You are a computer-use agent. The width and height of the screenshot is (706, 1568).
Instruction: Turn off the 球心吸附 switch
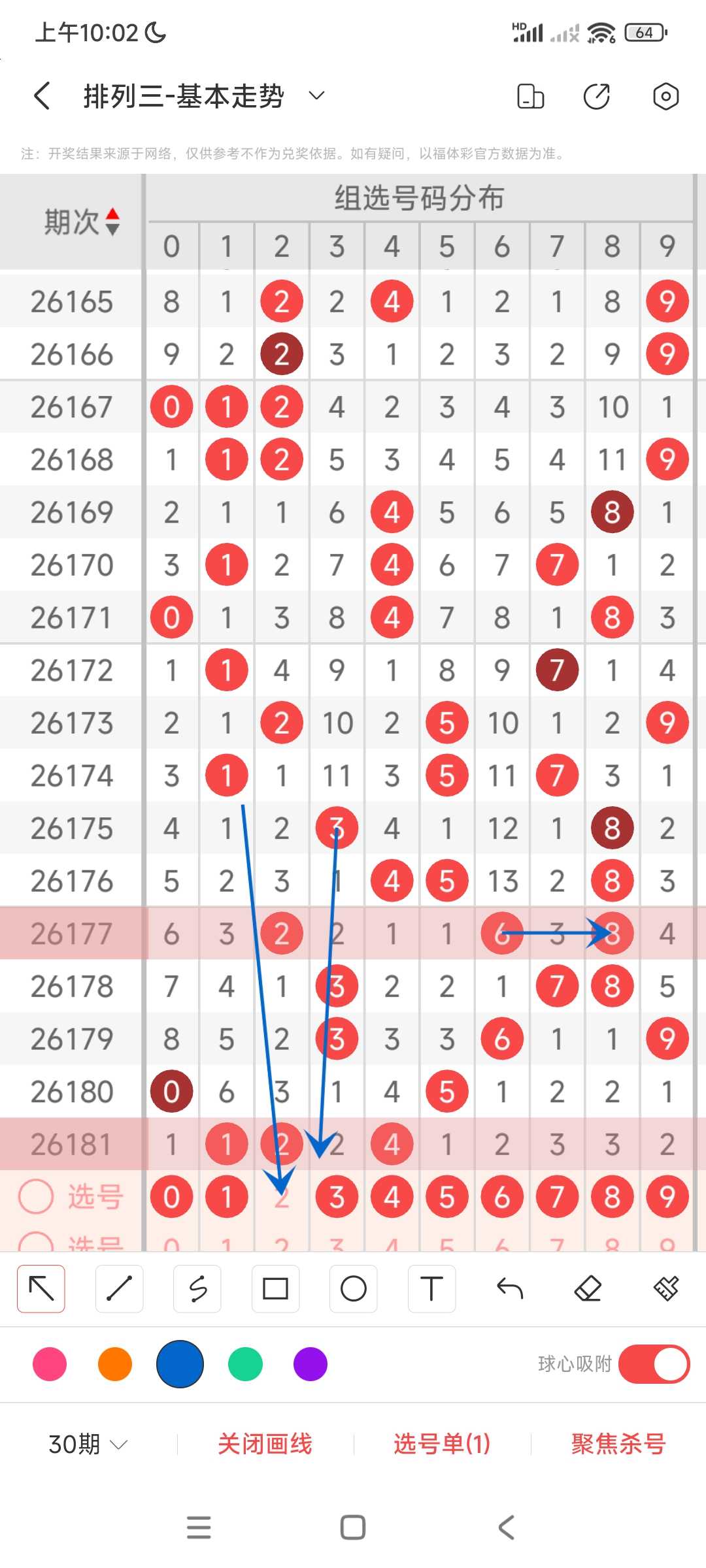click(x=654, y=1364)
